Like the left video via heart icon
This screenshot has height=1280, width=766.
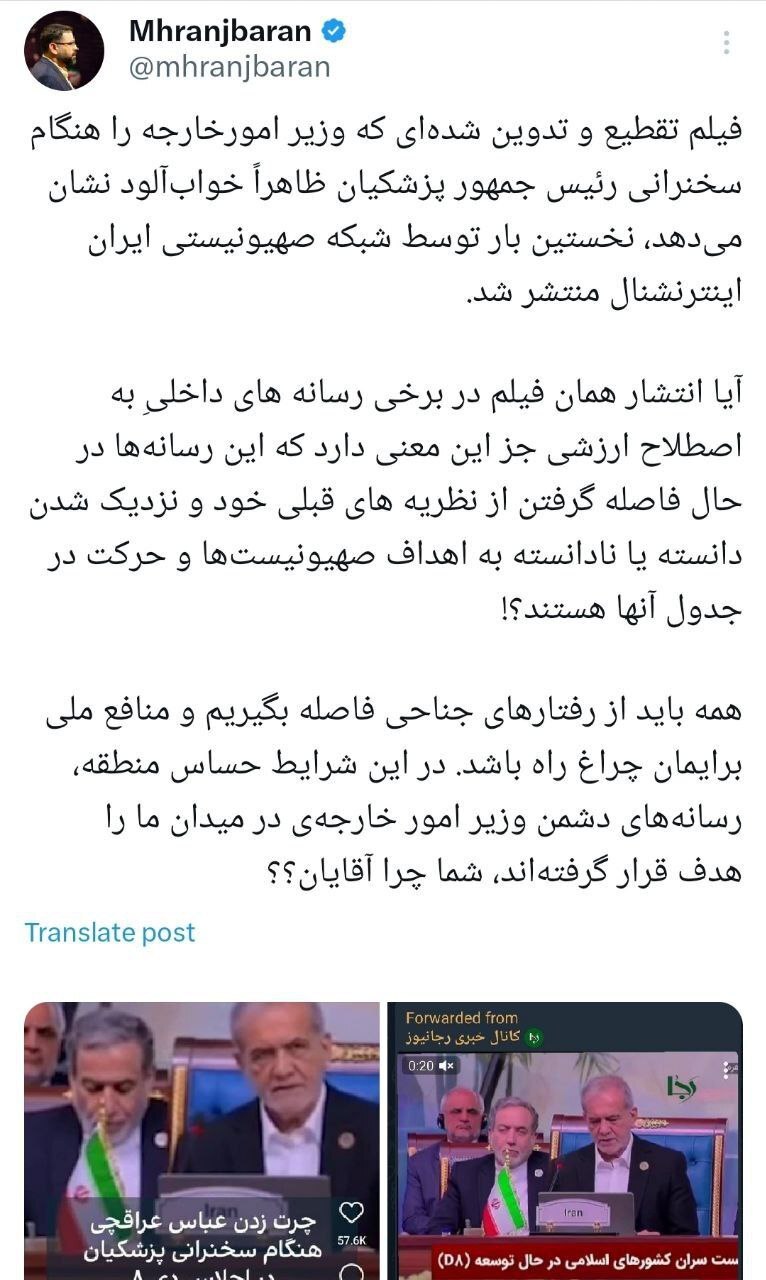[354, 1212]
